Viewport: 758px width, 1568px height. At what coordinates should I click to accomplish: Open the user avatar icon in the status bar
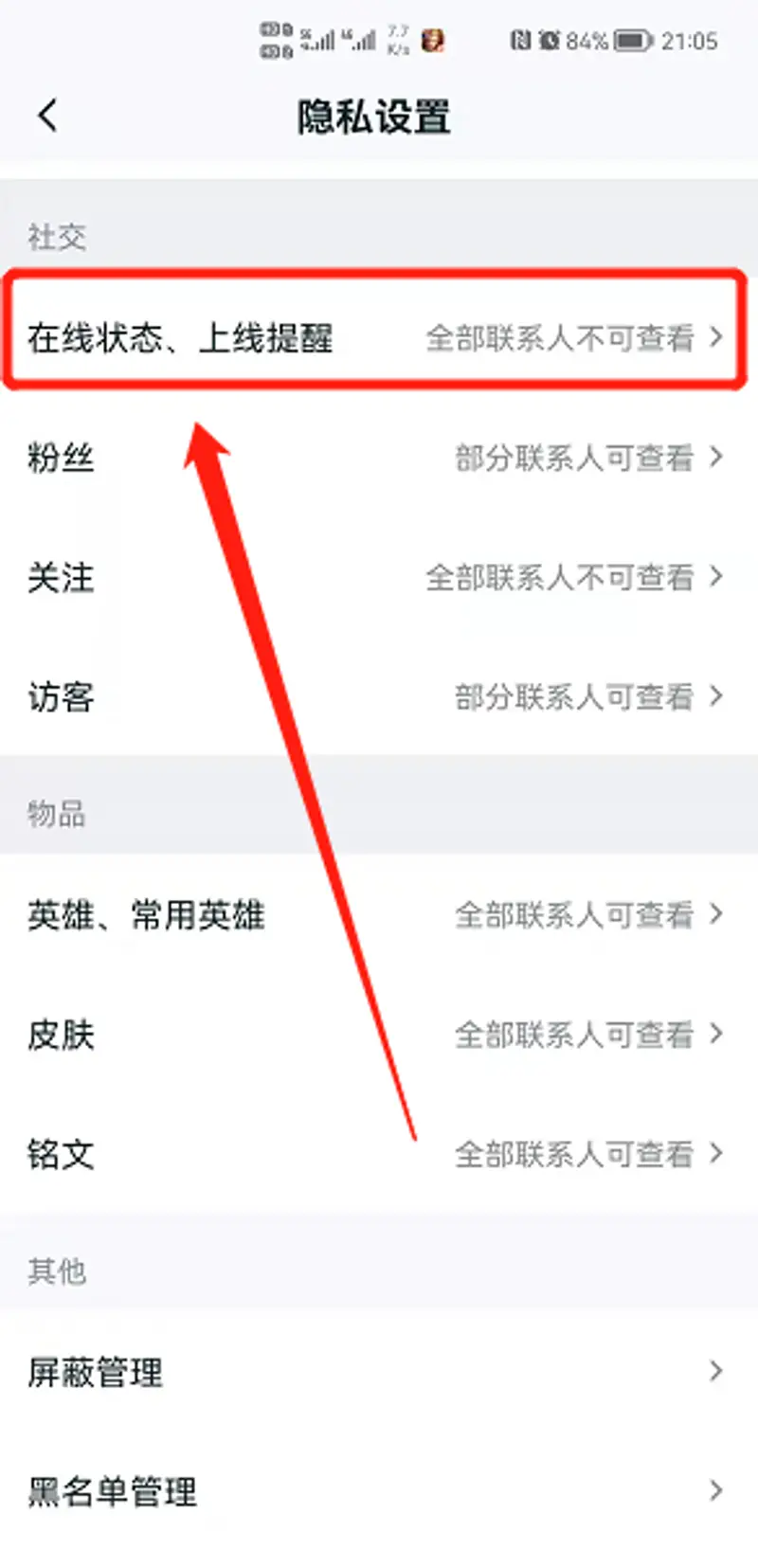[x=432, y=41]
